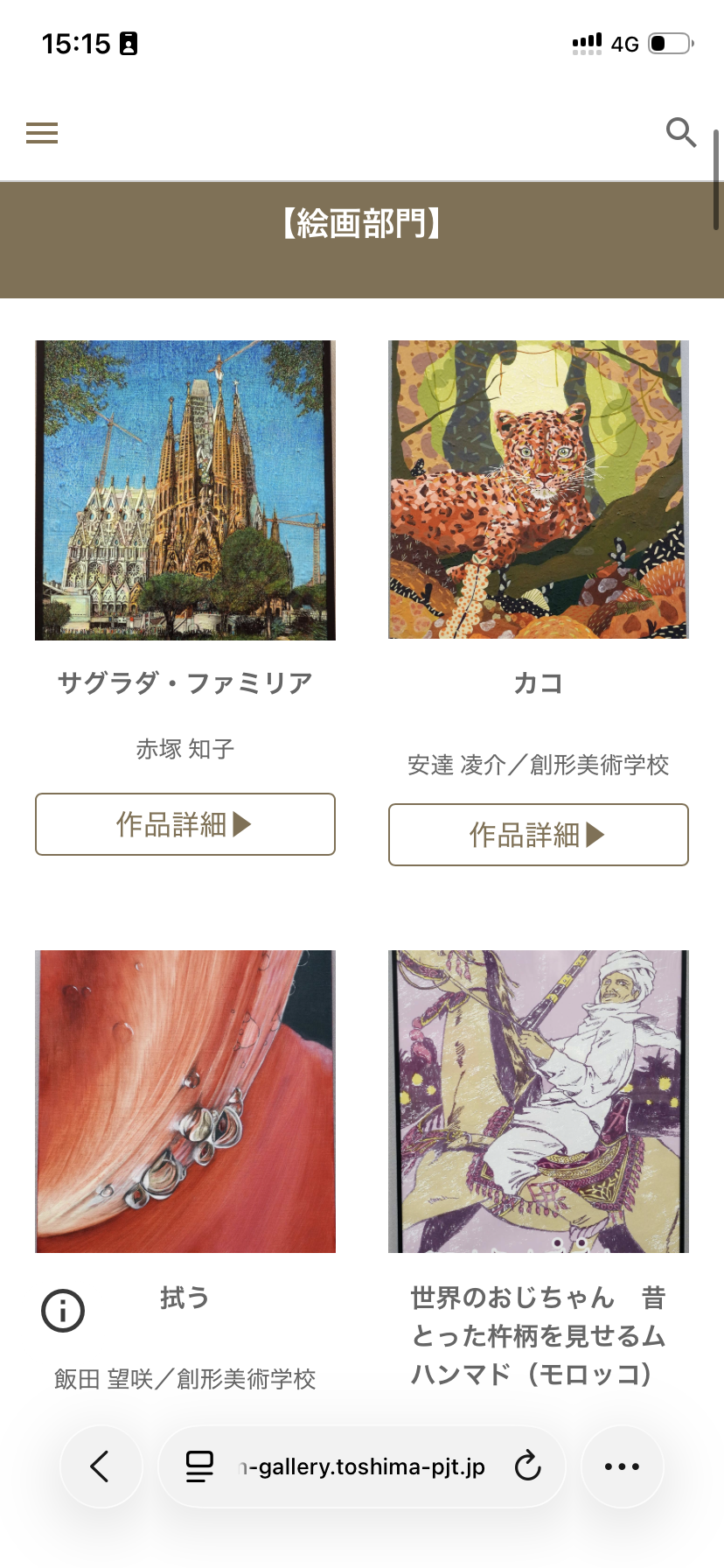Viewport: 724px width, 1568px height.
Task: Open the hamburger menu
Action: point(42,133)
